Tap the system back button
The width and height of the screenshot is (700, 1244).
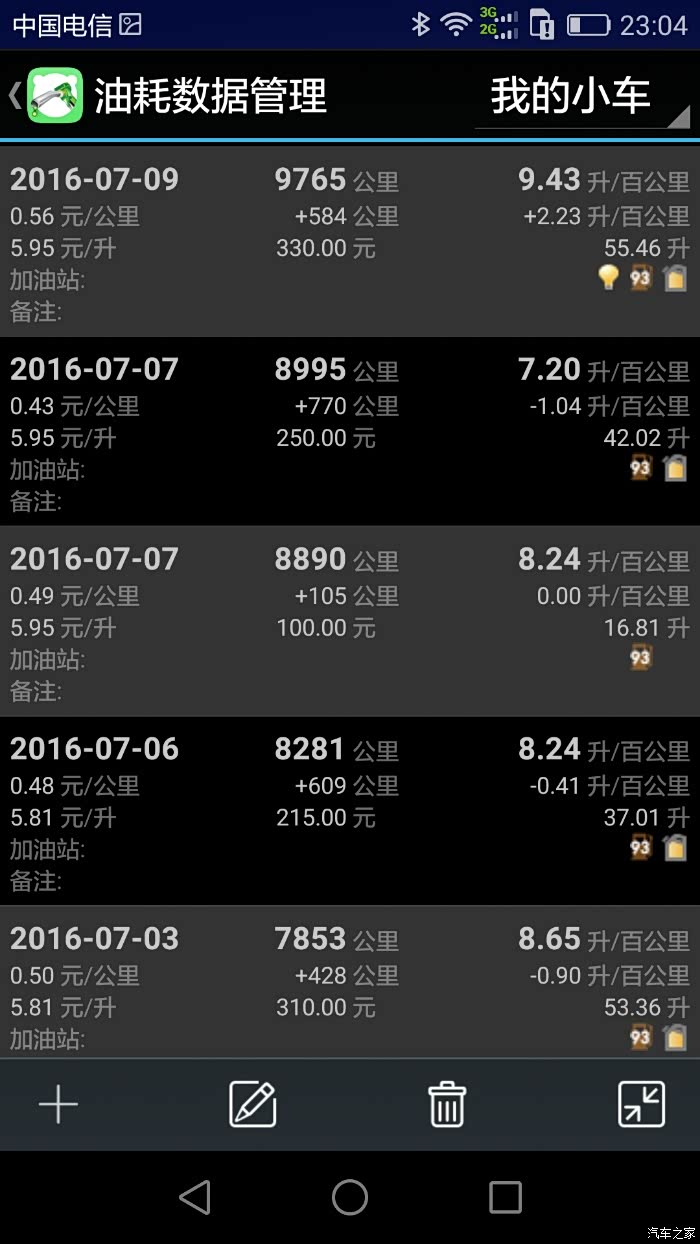tap(195, 1197)
